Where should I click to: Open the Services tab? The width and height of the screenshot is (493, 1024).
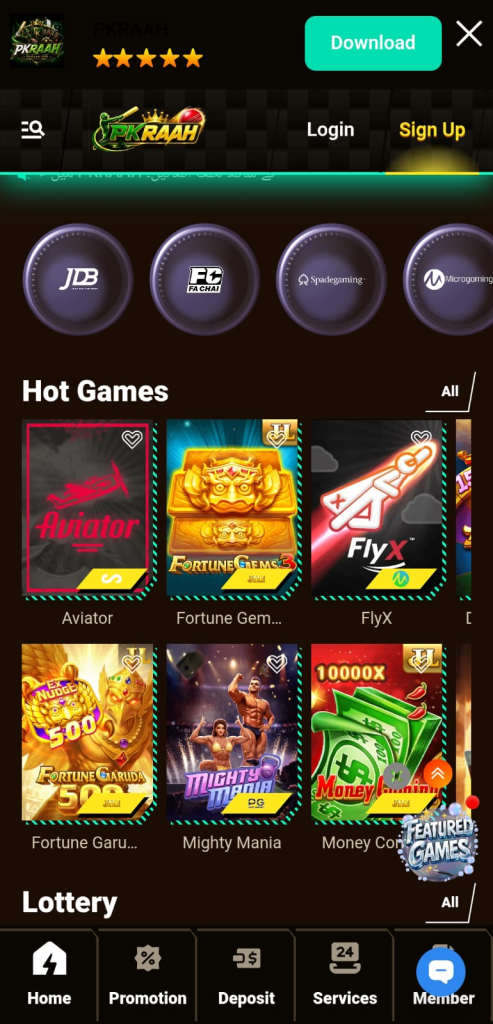click(x=345, y=976)
